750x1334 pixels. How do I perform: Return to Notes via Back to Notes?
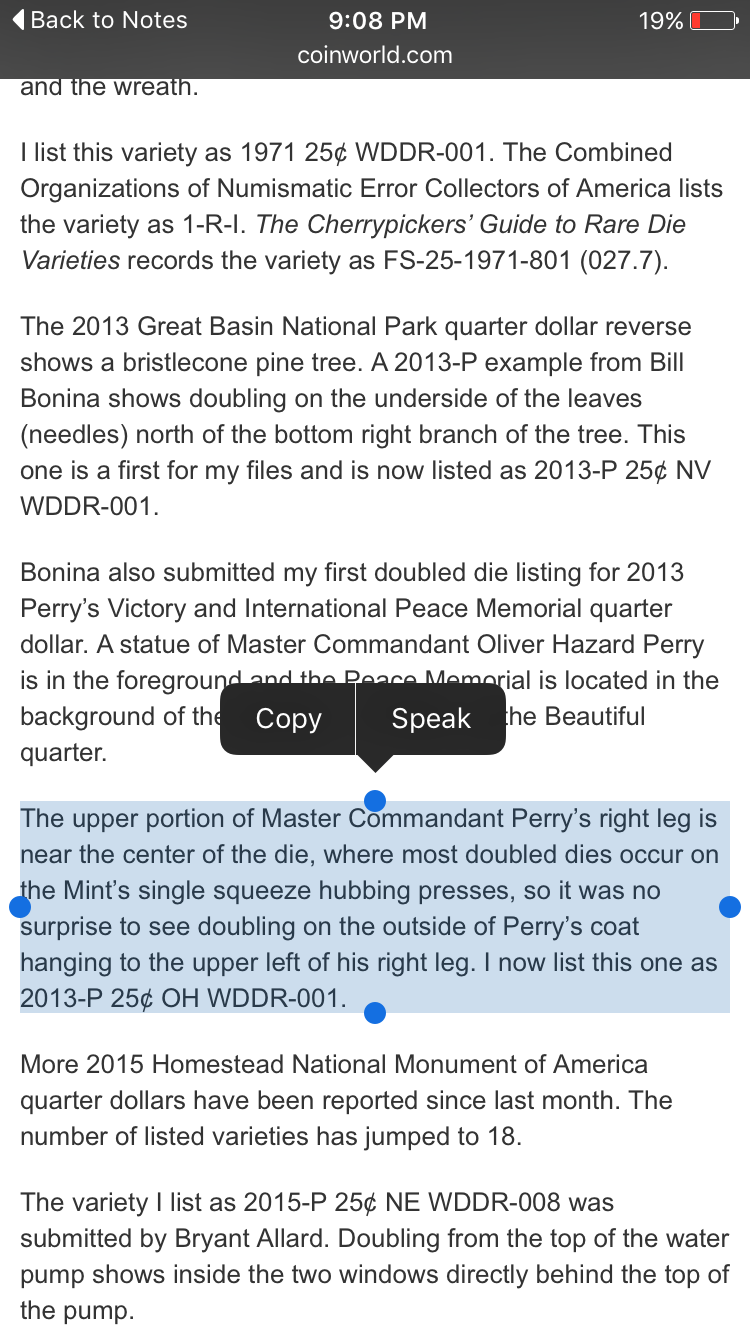tap(99, 20)
